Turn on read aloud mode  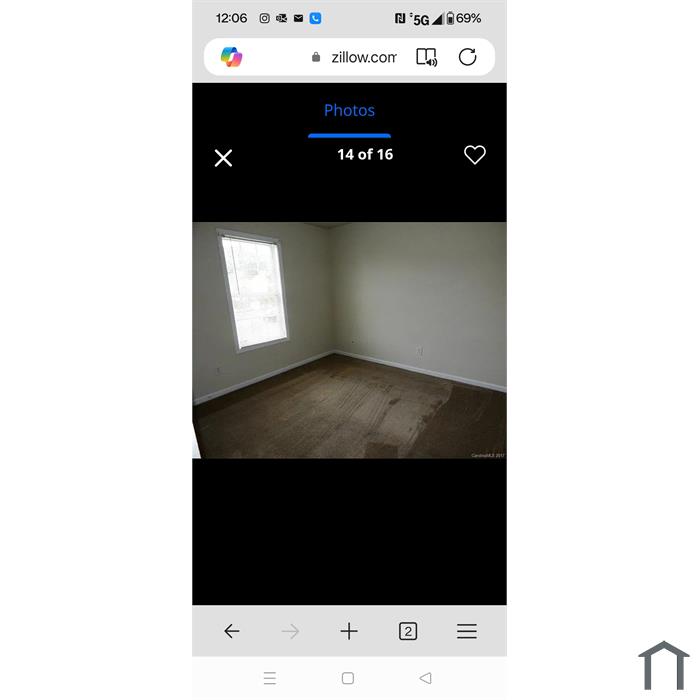pos(426,57)
